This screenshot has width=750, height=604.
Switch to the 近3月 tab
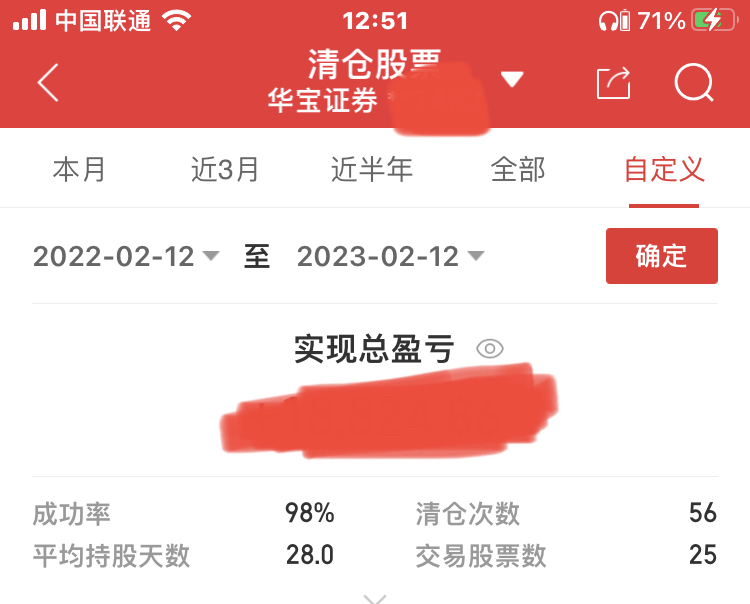pyautogui.click(x=225, y=170)
